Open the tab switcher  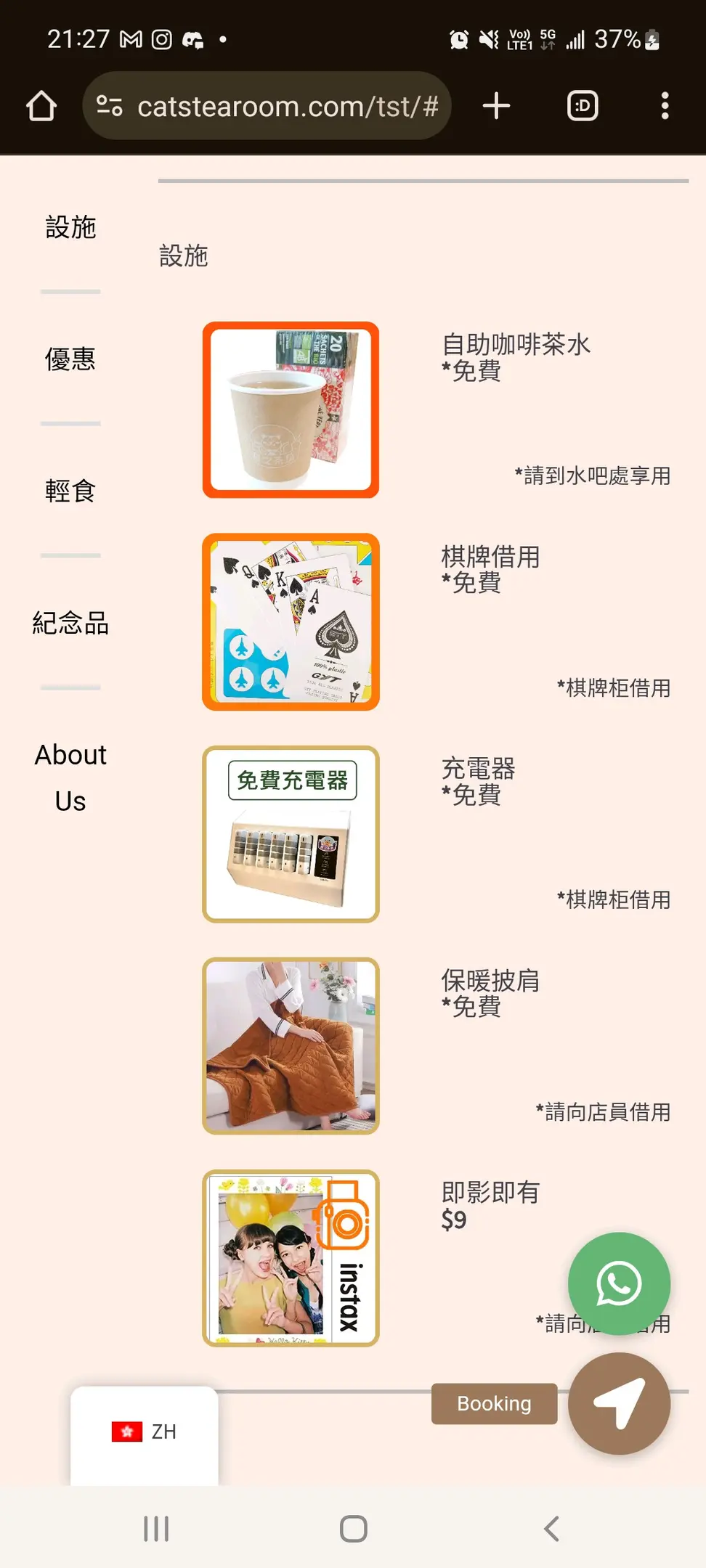(582, 106)
